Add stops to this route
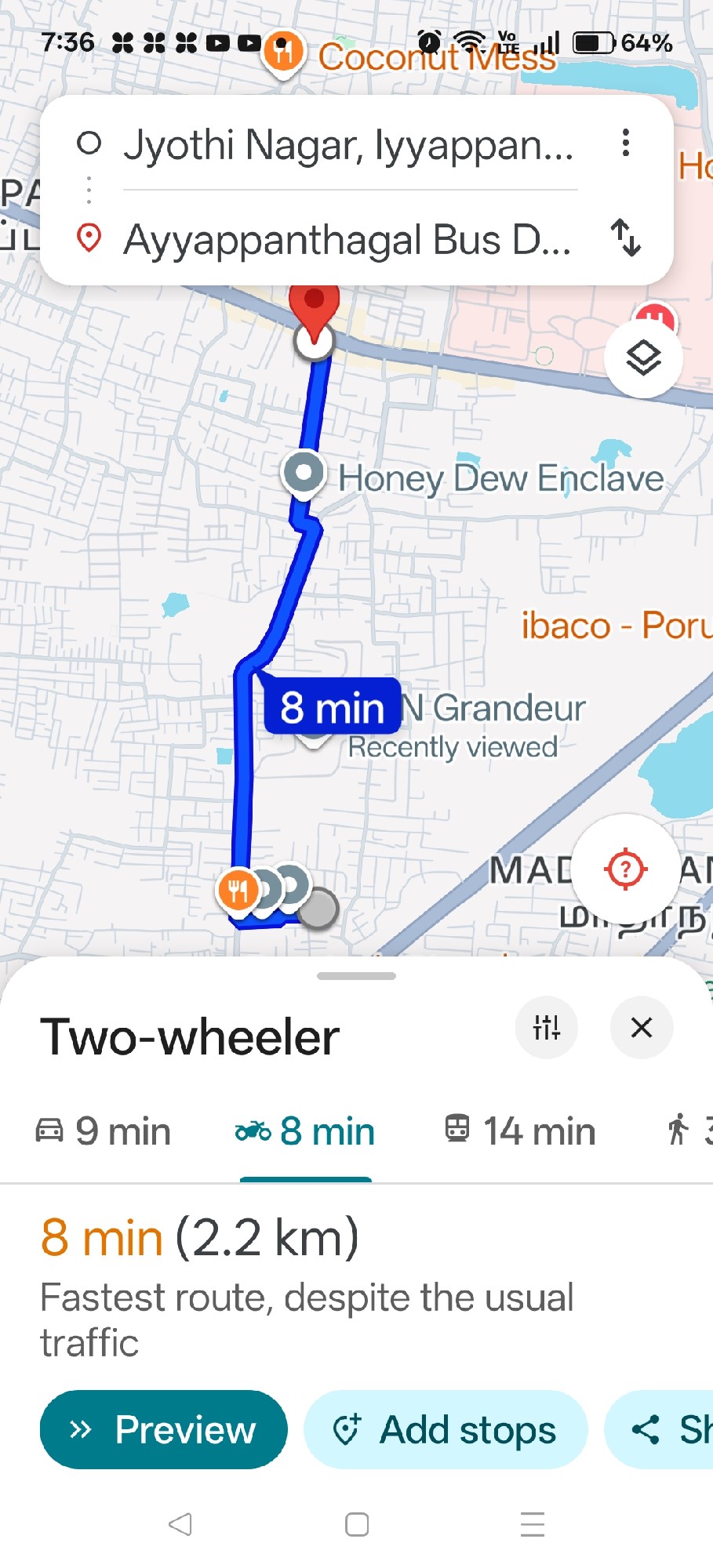This screenshot has height=1568, width=713. [446, 1429]
